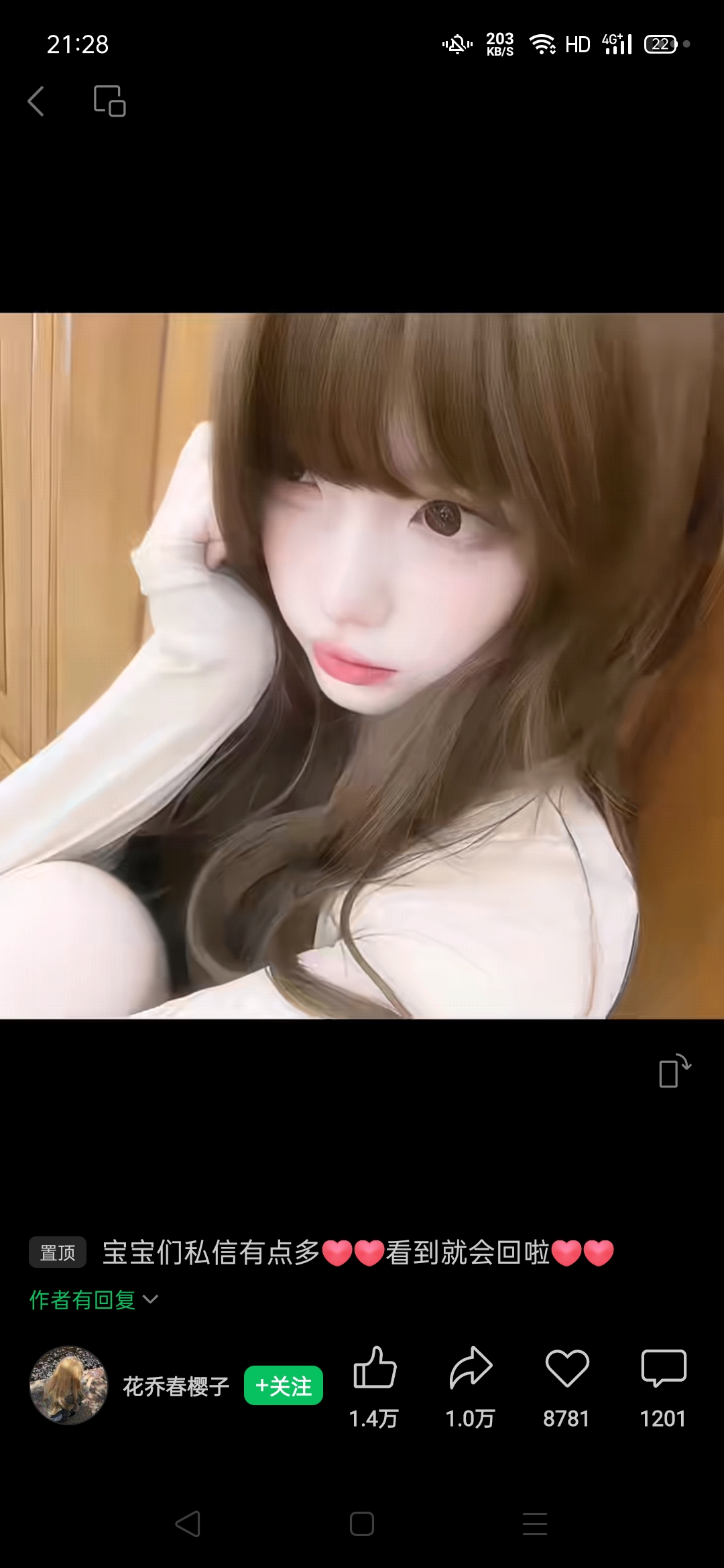Open the floating window mode icon

click(x=110, y=101)
